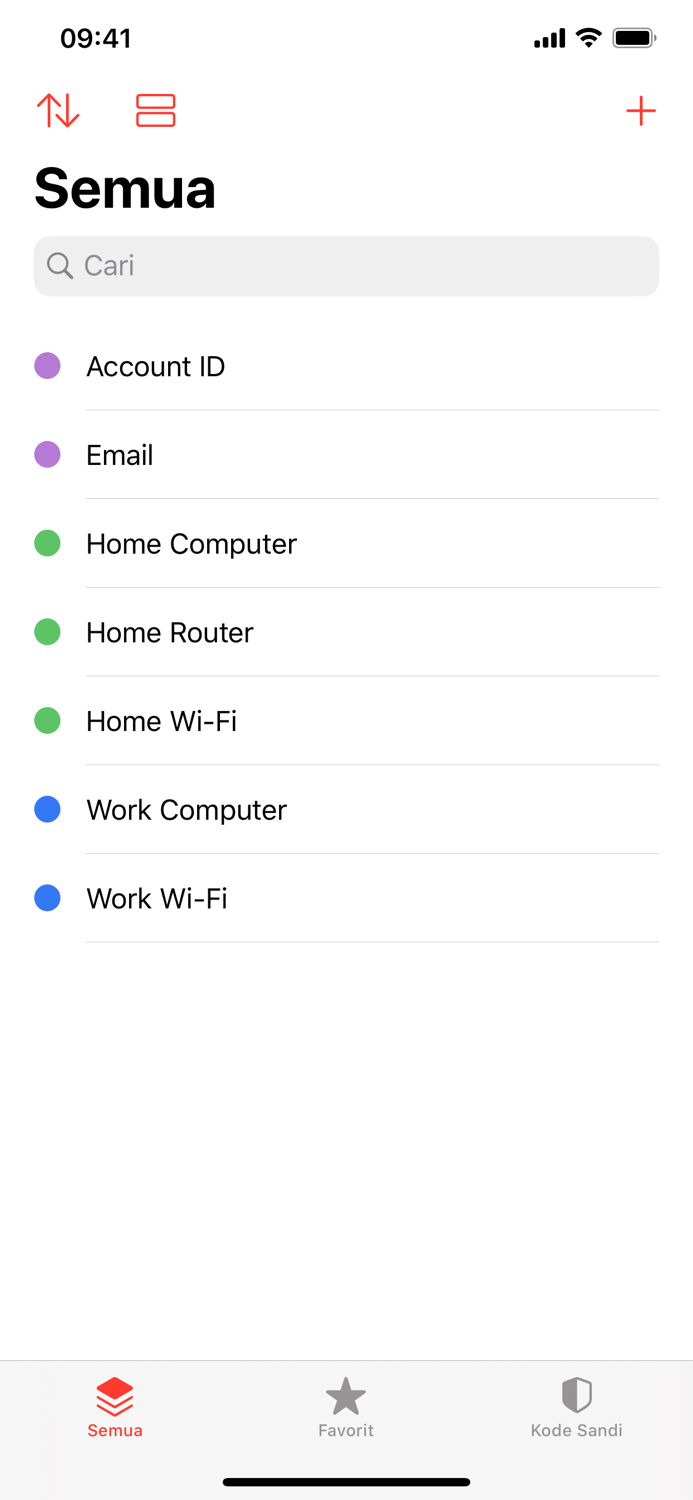Select the Home Computer item
693x1500 pixels.
click(x=346, y=544)
